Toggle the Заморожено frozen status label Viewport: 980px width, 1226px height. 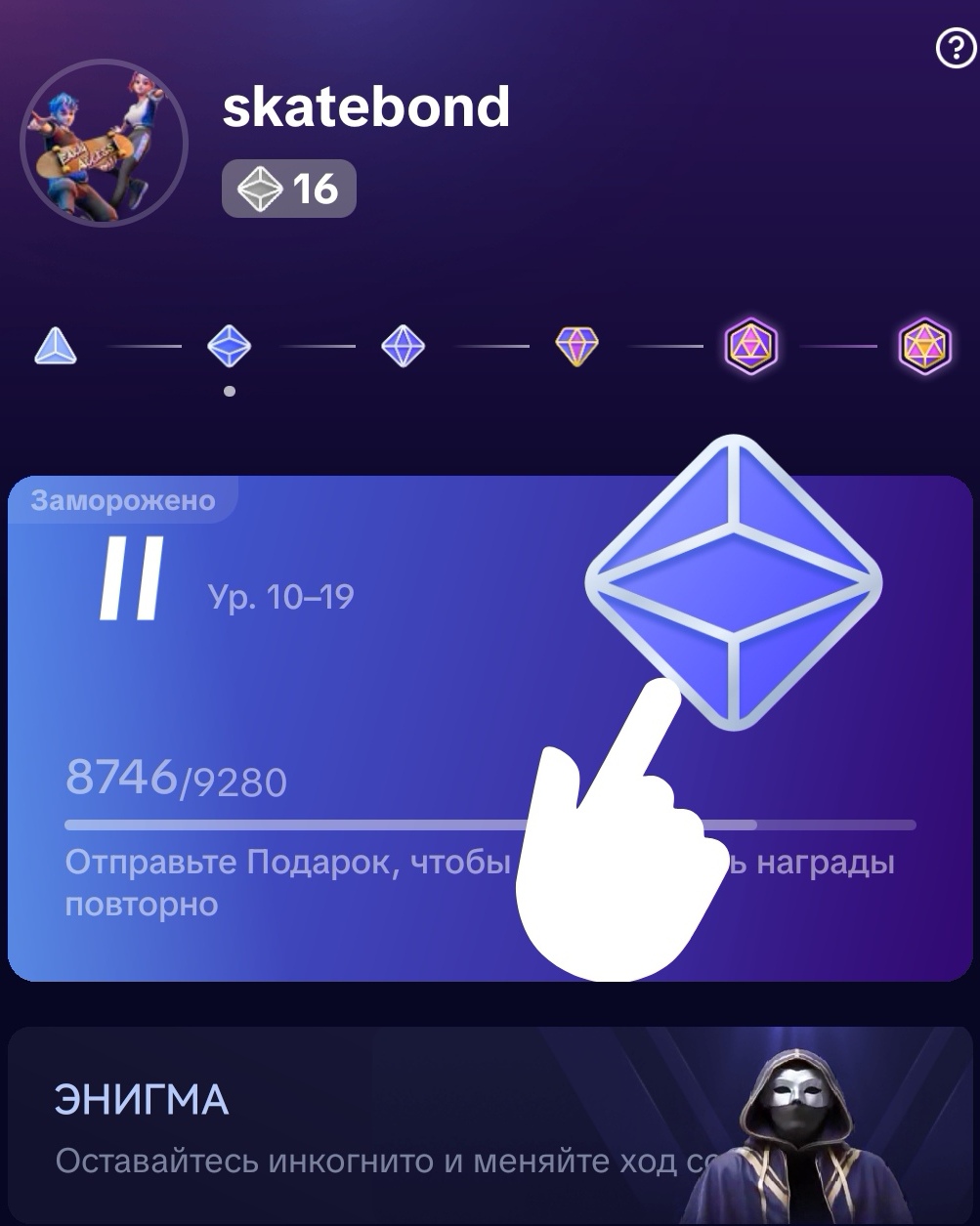point(119,500)
